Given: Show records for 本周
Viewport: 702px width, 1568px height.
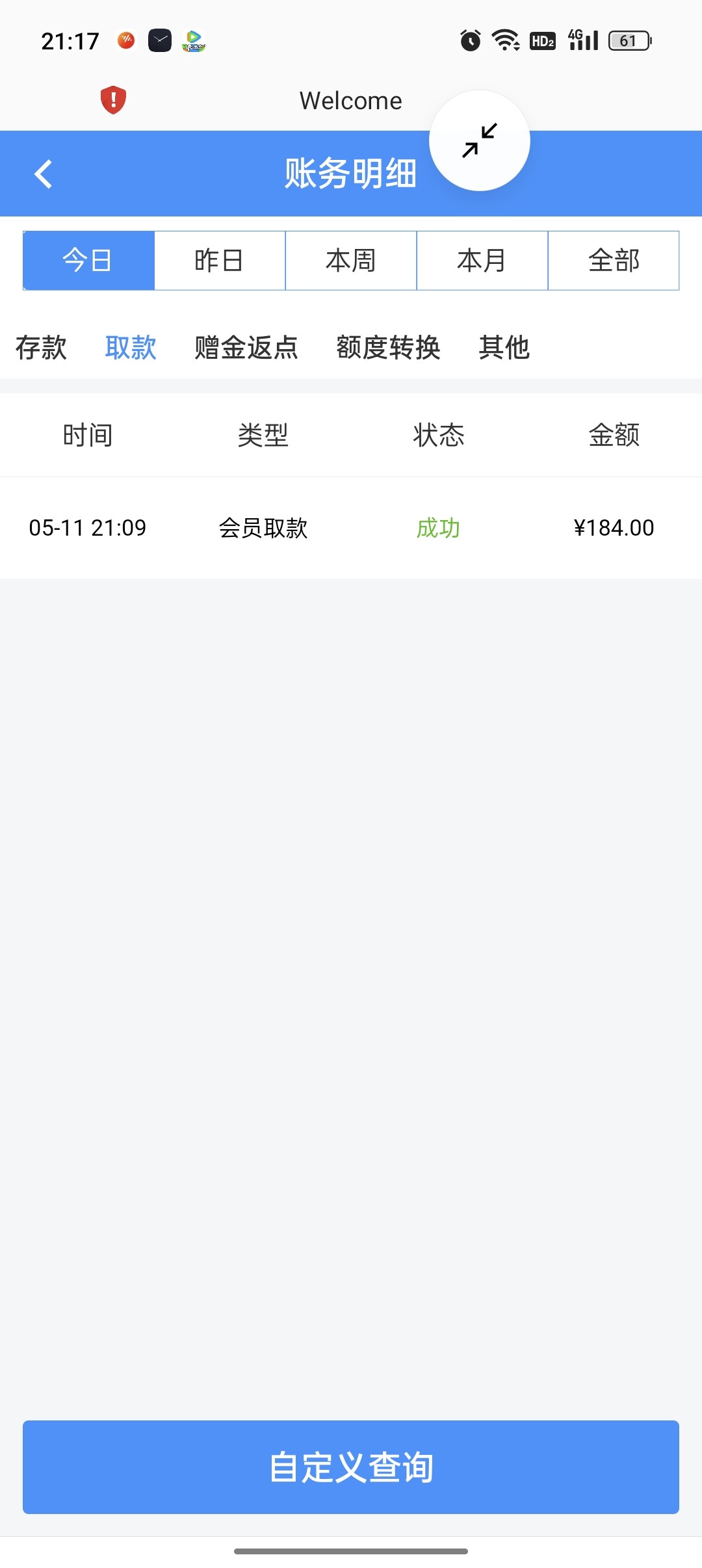Looking at the screenshot, I should pos(351,261).
